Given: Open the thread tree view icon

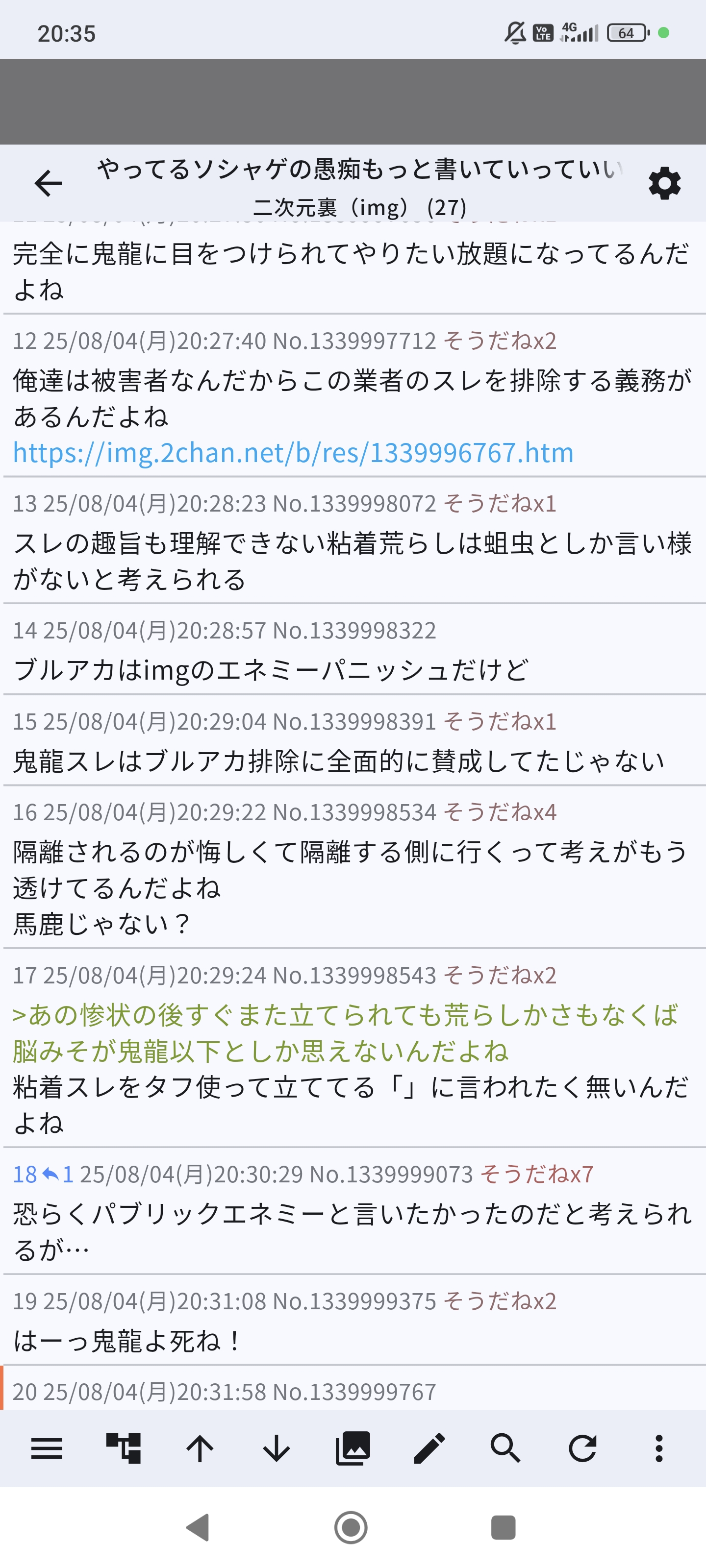Looking at the screenshot, I should pyautogui.click(x=124, y=1448).
